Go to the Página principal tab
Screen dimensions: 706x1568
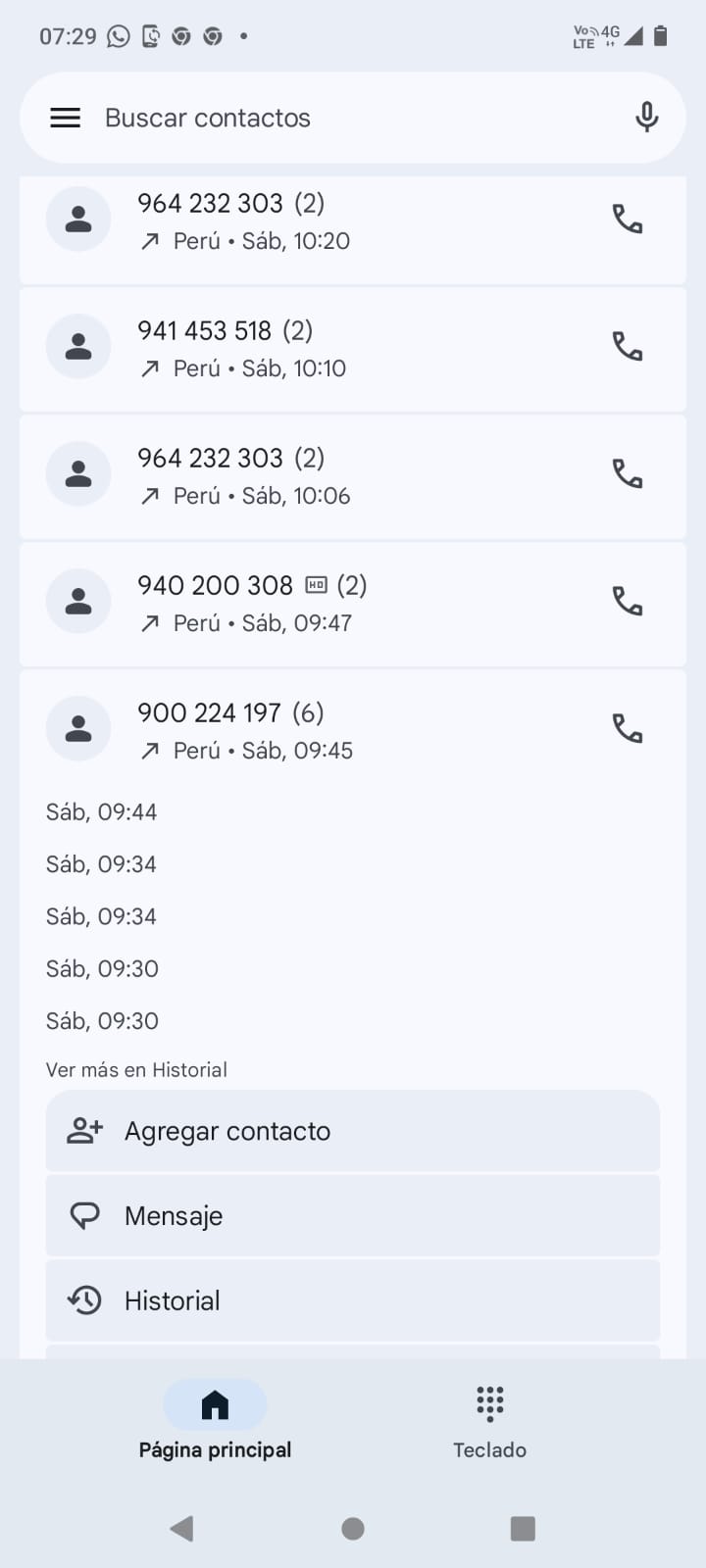pos(215,1420)
